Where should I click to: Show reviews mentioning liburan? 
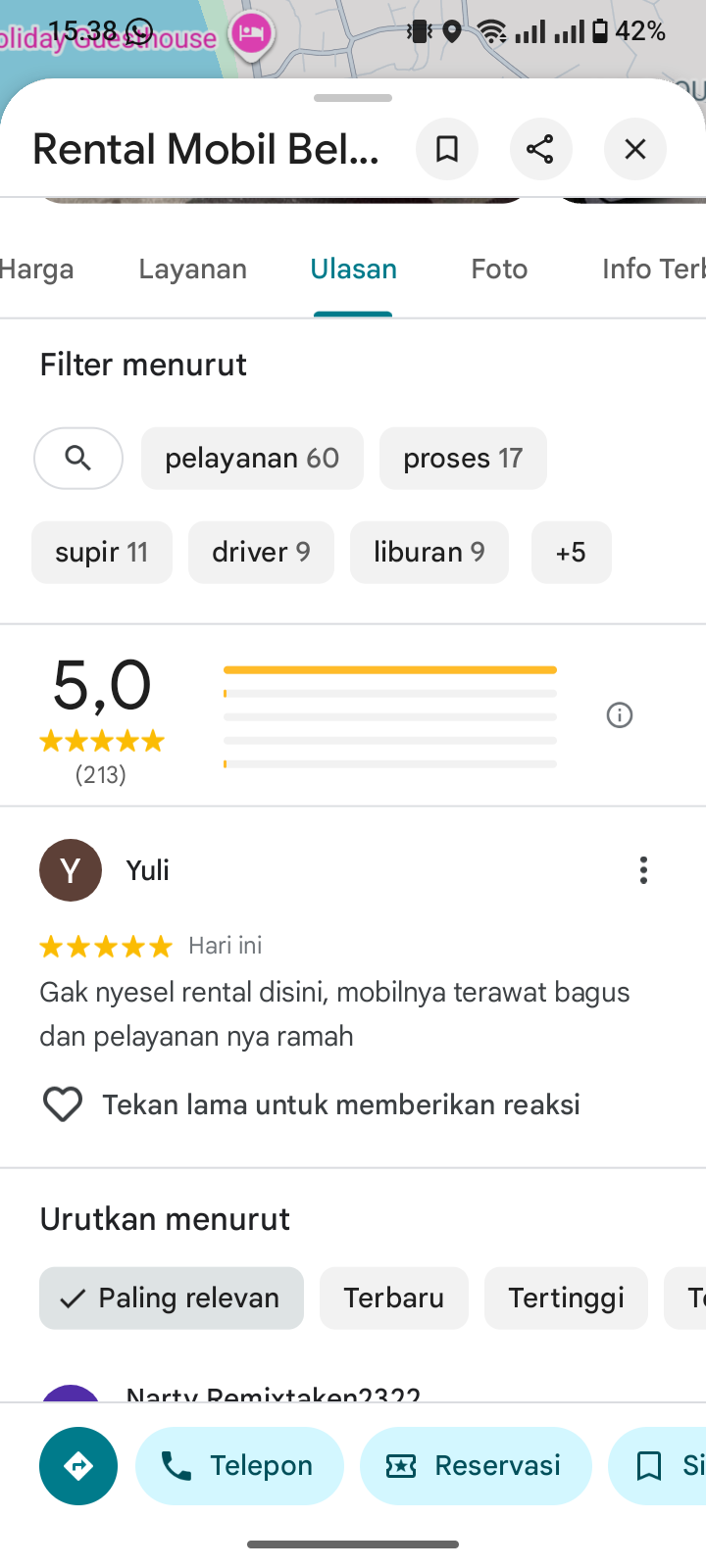pos(429,552)
